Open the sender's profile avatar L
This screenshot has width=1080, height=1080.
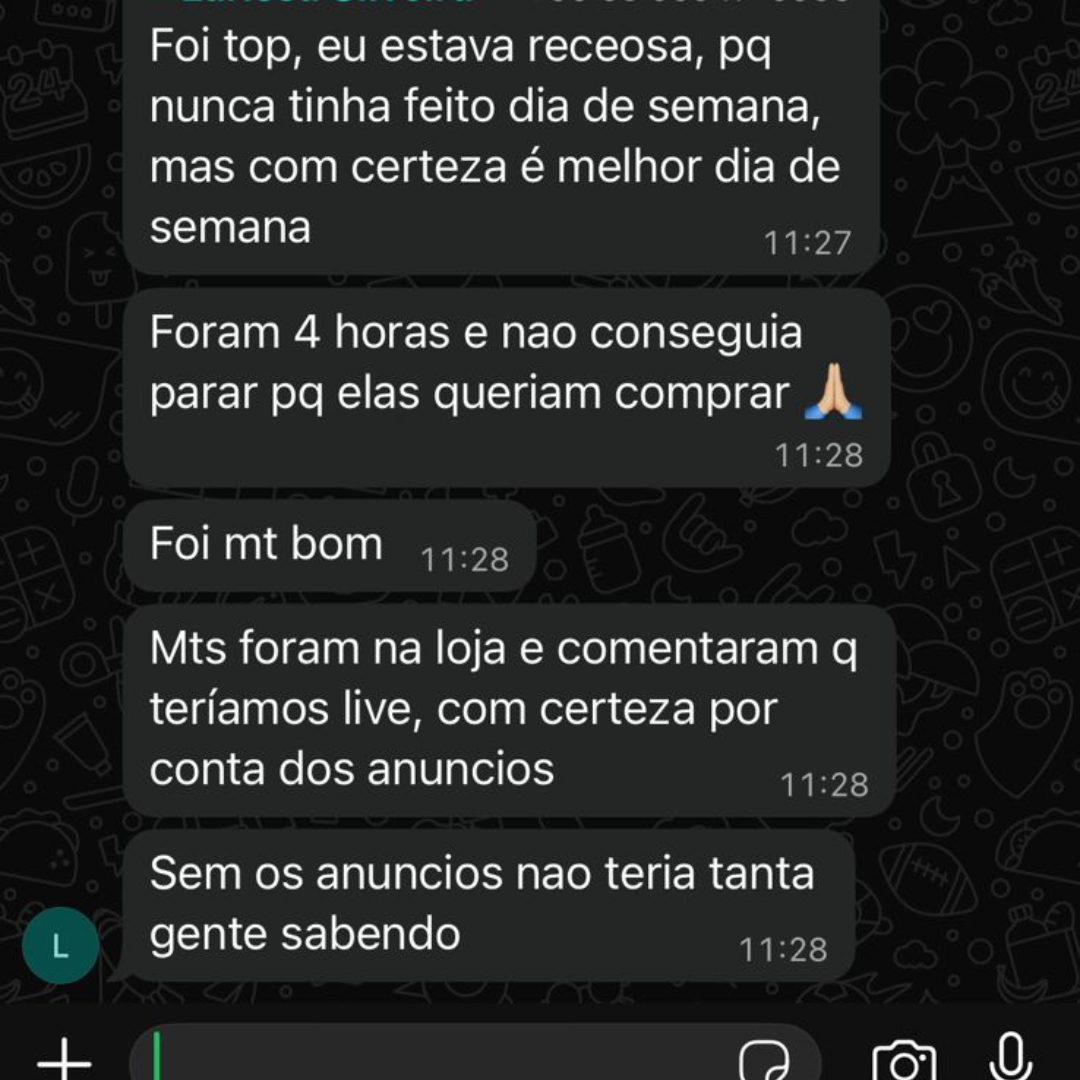(60, 947)
